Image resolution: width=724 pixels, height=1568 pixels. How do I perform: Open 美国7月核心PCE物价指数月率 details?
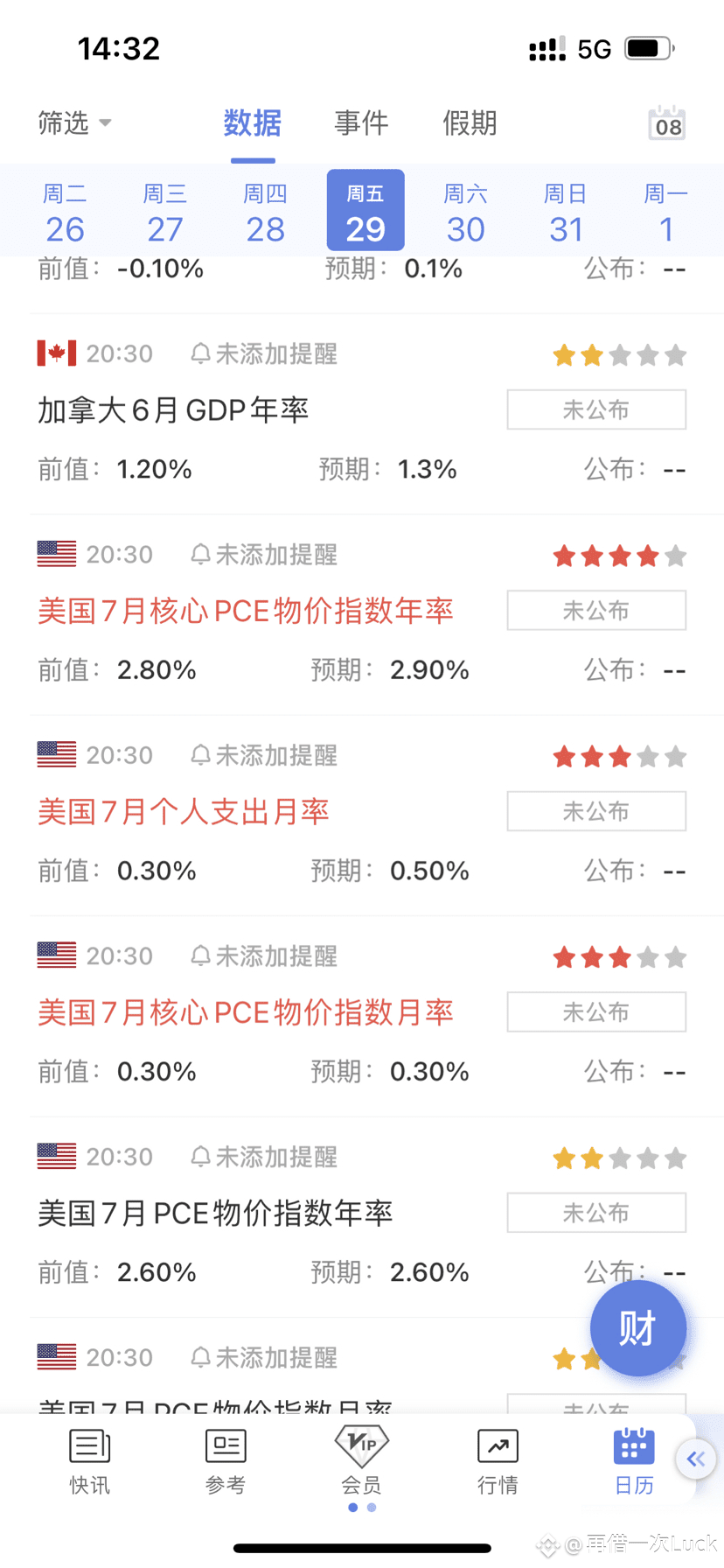pos(246,1012)
